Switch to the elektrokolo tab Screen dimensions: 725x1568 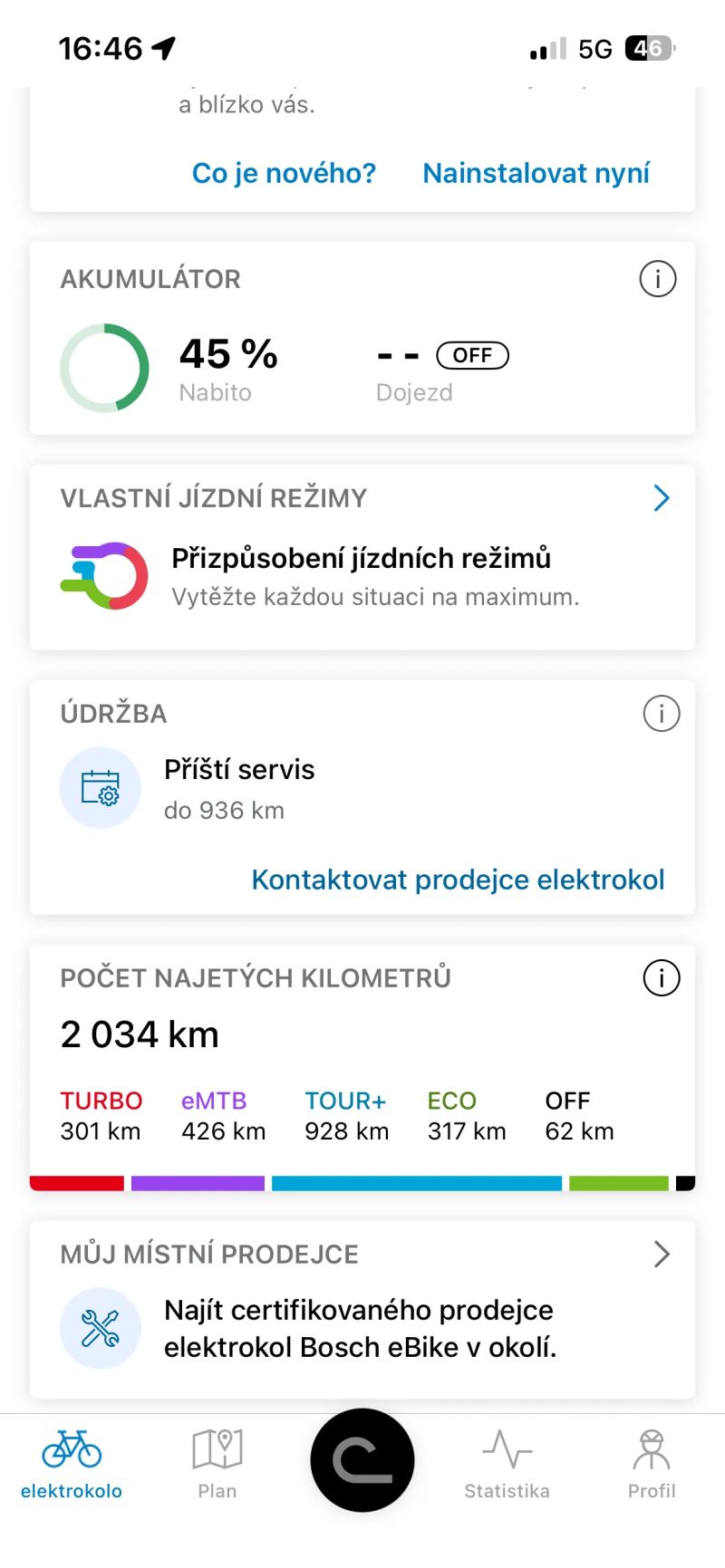pos(72,1465)
